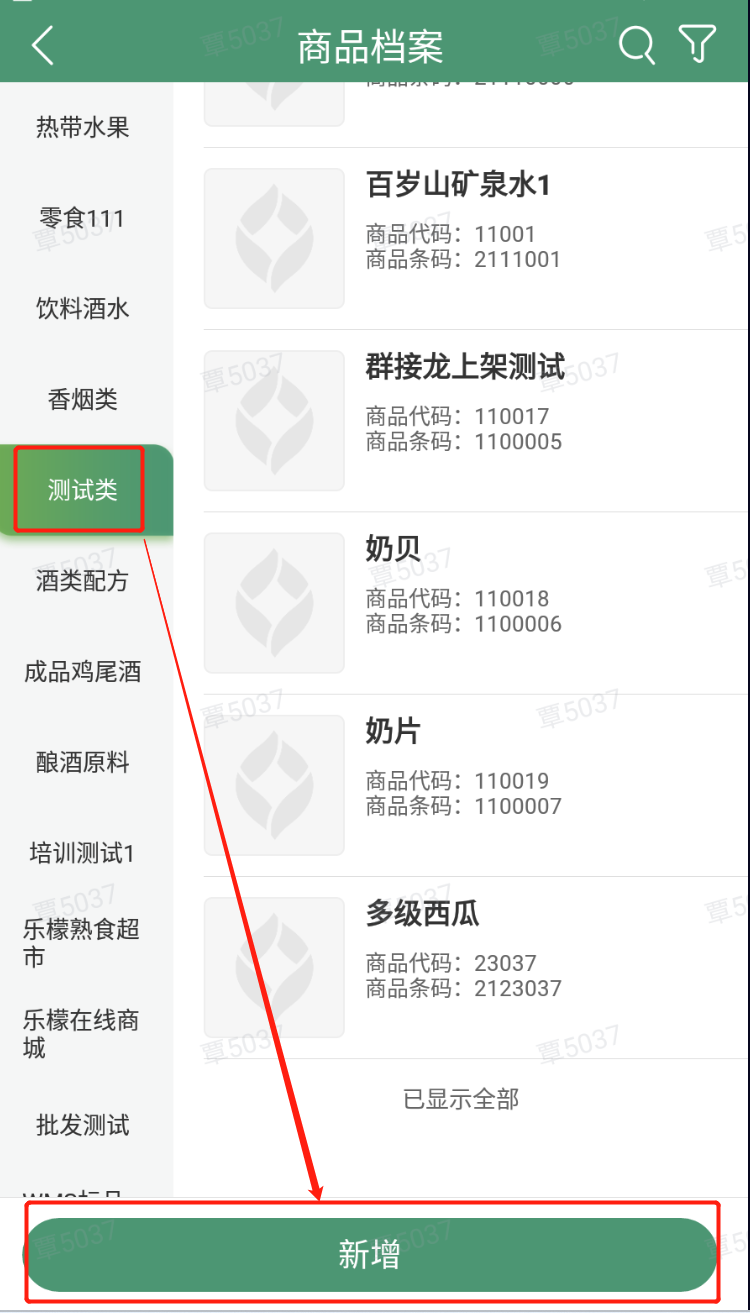Switch to 香烟类 category
This screenshot has width=750, height=1313.
[83, 400]
